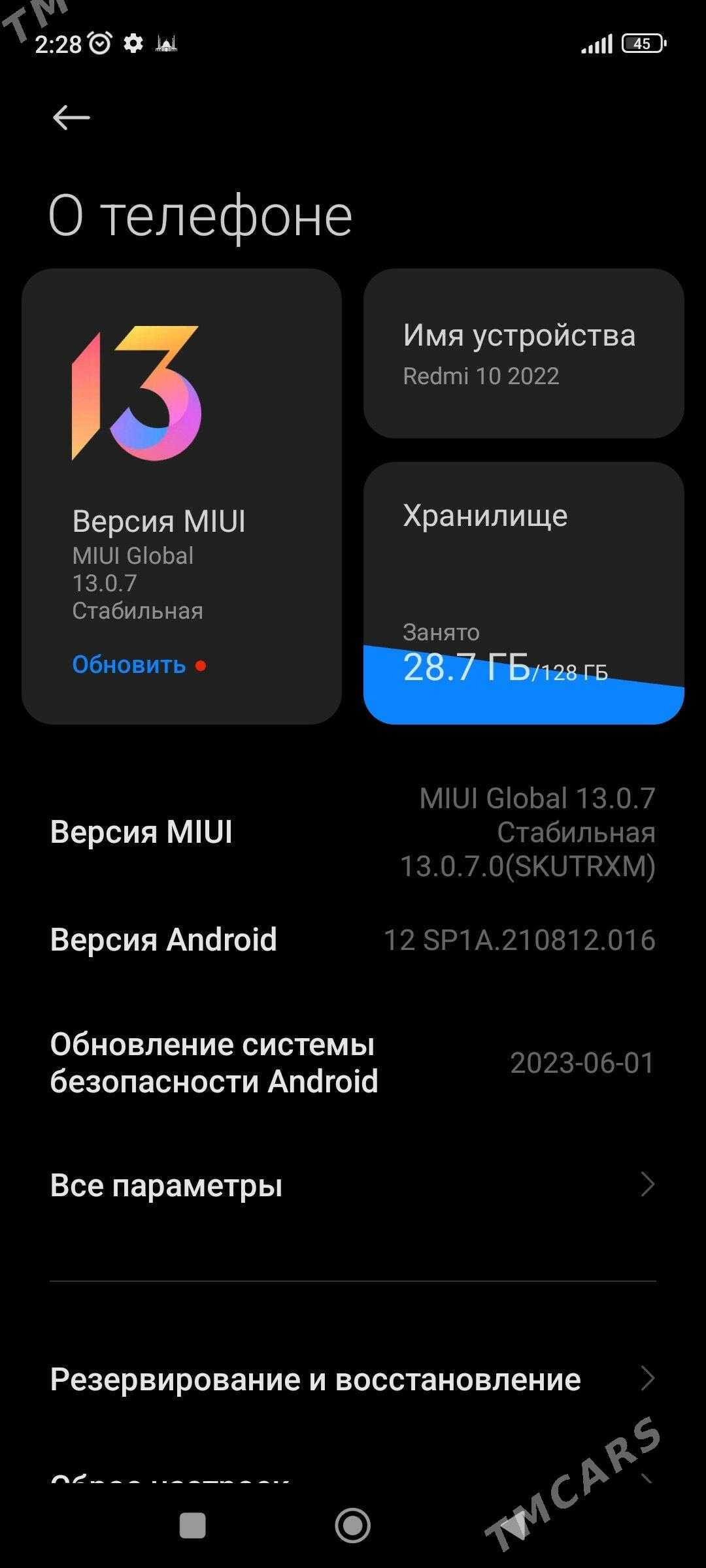Open Обновление системы безопасности Android entry
This screenshot has height=1568, width=706.
click(x=353, y=1062)
